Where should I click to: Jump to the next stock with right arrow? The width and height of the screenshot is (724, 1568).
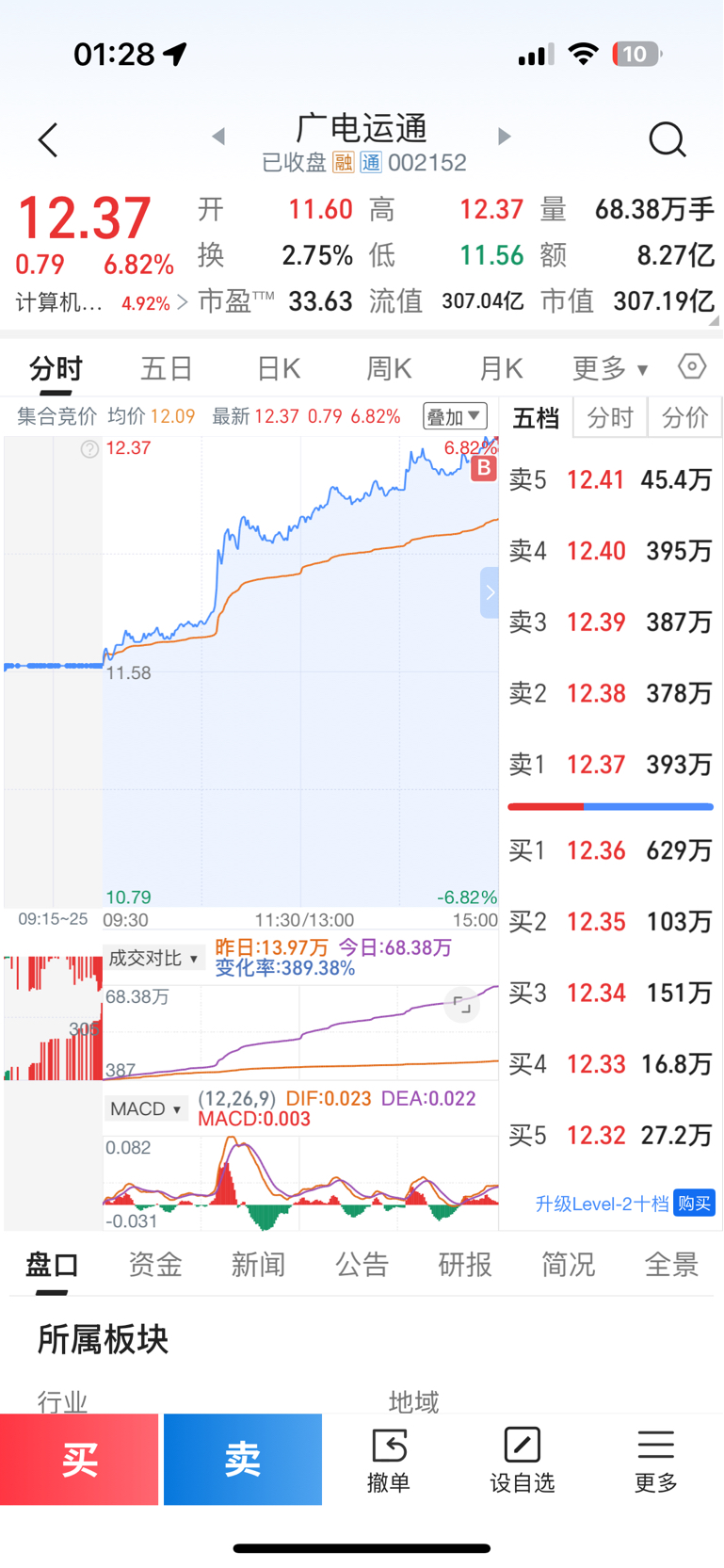[x=504, y=137]
